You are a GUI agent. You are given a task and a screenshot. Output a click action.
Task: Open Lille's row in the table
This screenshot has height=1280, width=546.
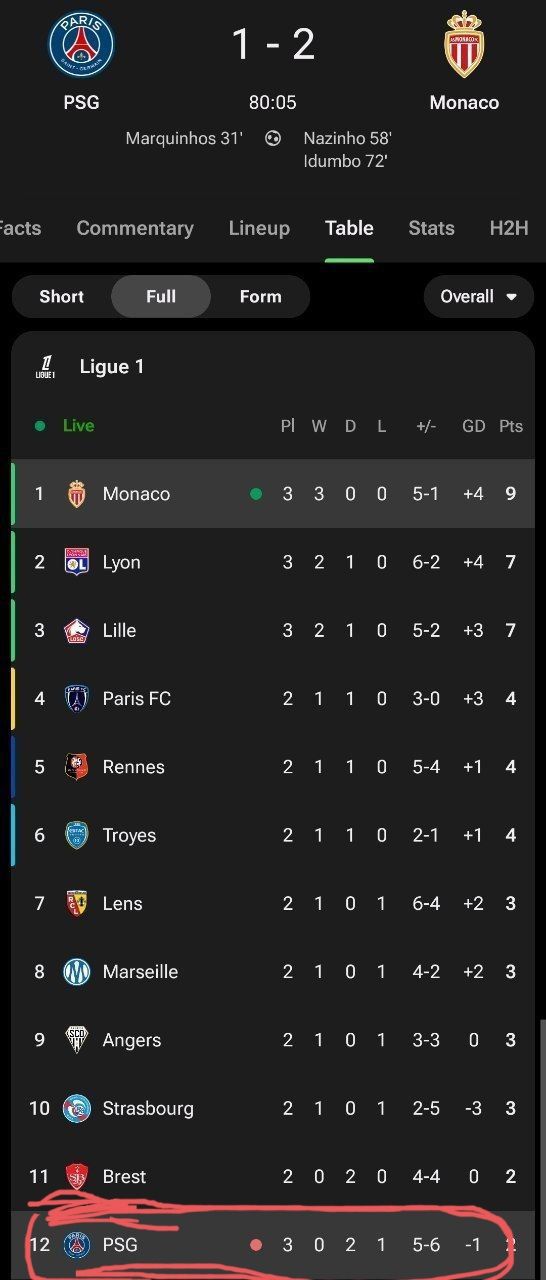pos(273,630)
